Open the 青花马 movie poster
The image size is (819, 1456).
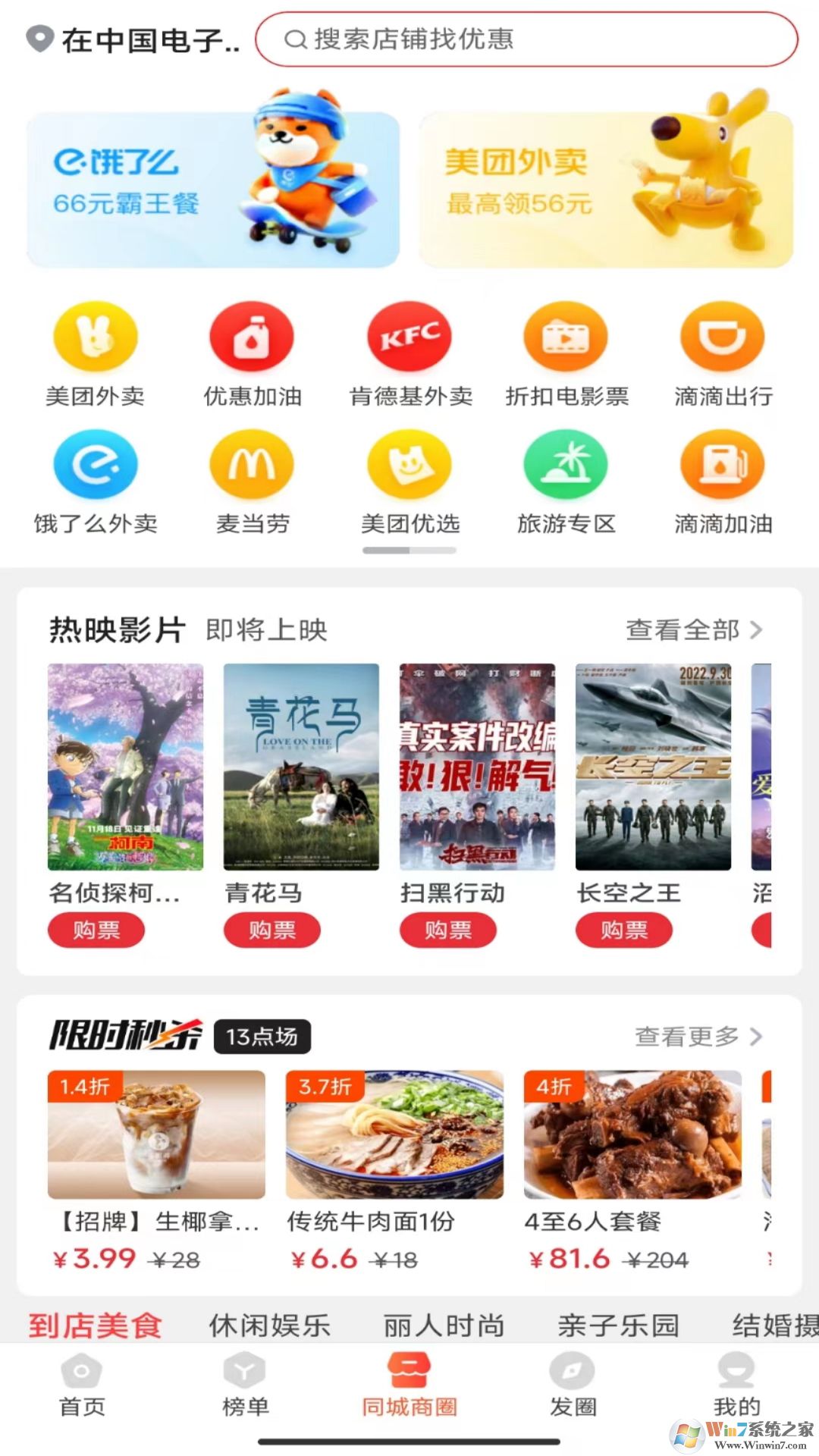[x=300, y=767]
